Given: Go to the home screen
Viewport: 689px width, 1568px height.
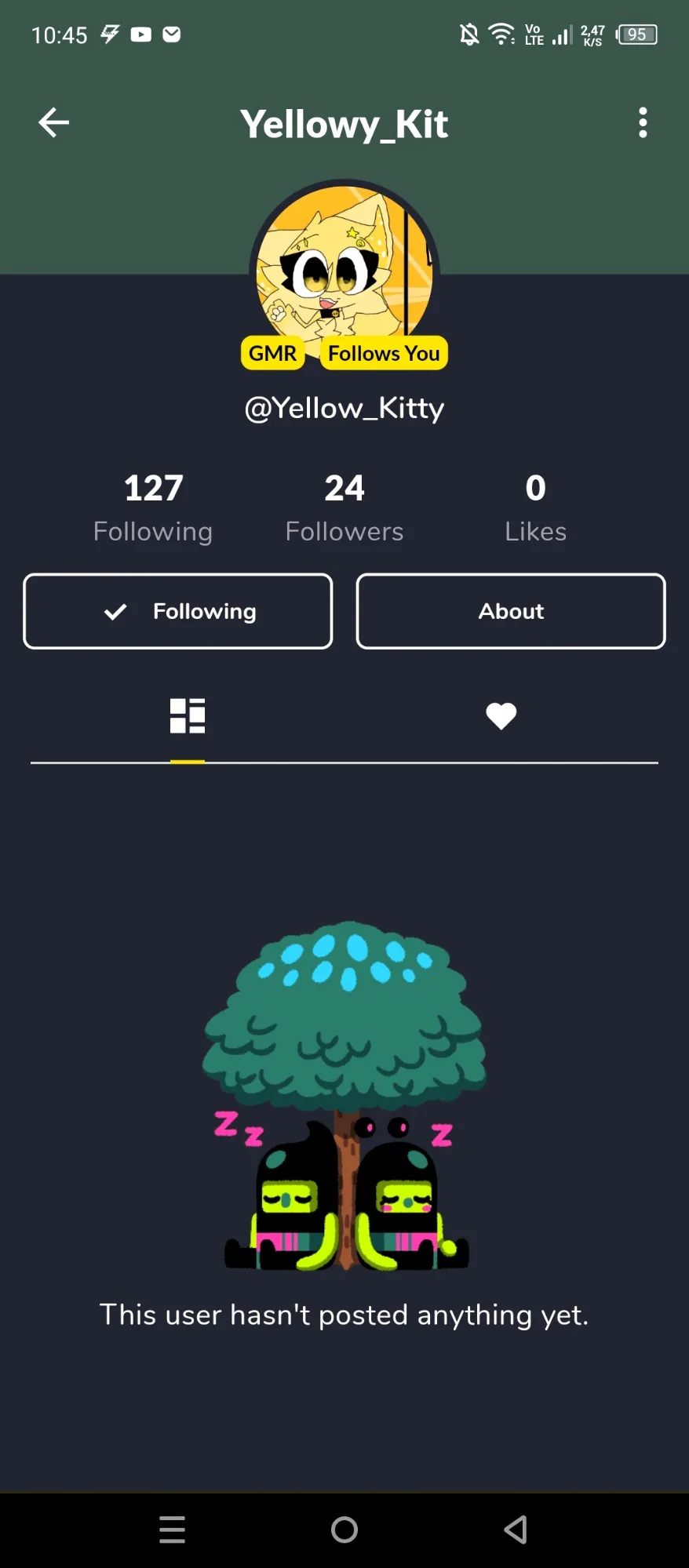Looking at the screenshot, I should point(344,1529).
